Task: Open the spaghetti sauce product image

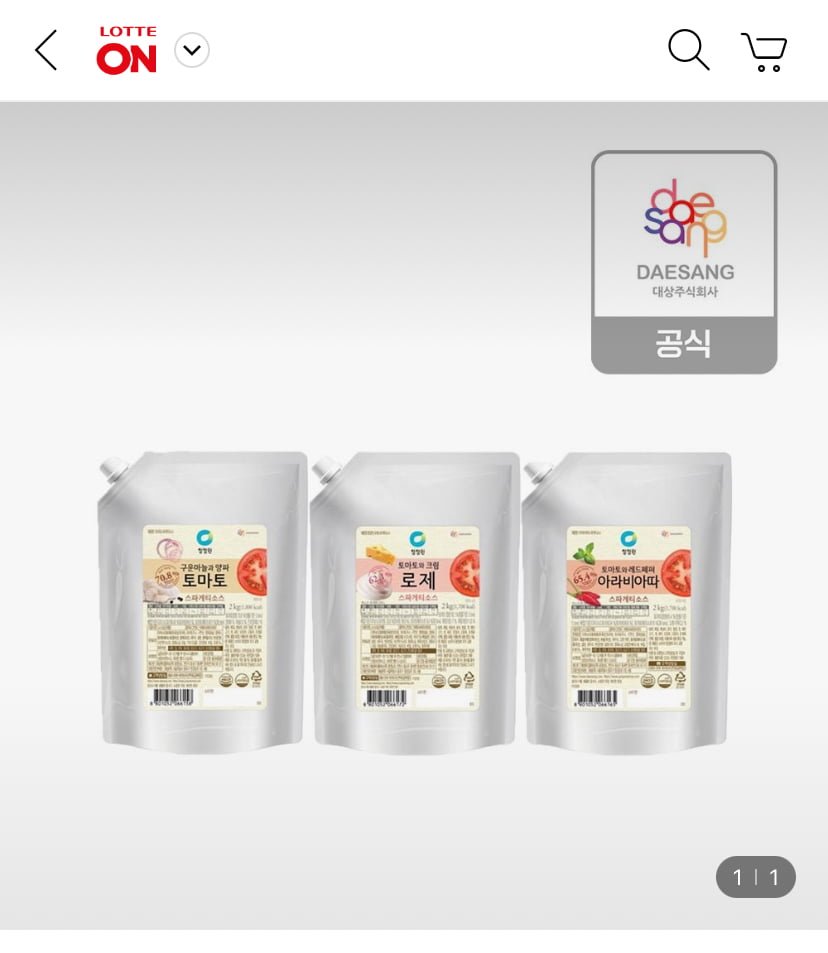Action: (414, 600)
